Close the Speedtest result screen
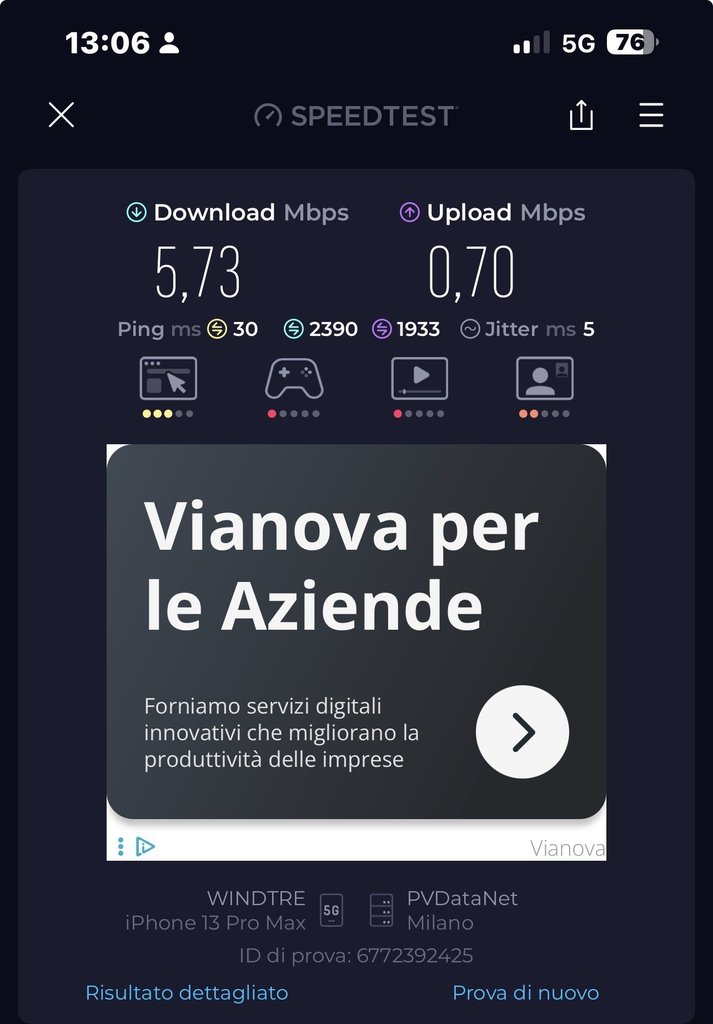The width and height of the screenshot is (713, 1024). [x=61, y=116]
